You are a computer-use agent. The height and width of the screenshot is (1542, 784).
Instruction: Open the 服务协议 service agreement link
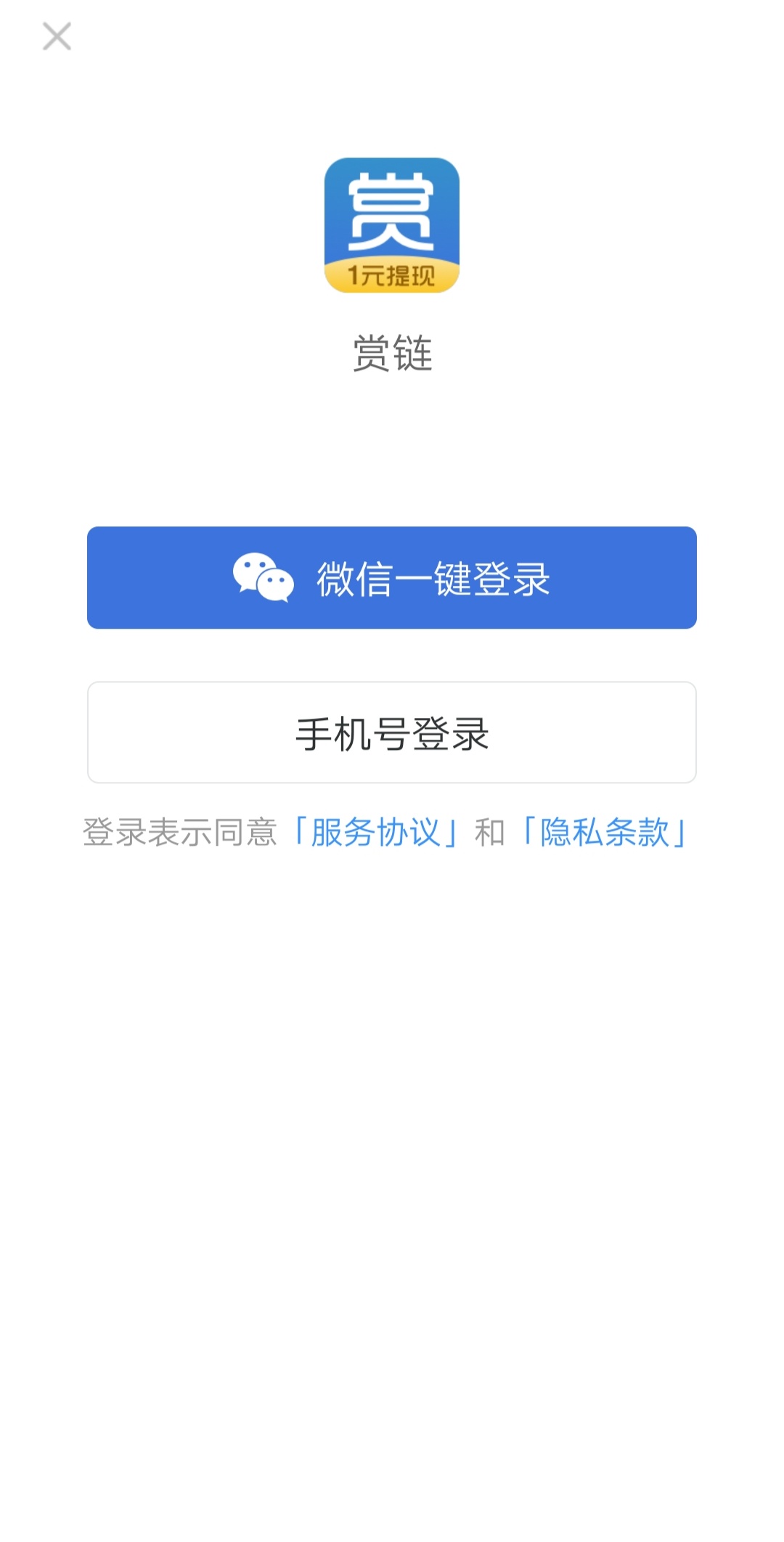point(375,832)
